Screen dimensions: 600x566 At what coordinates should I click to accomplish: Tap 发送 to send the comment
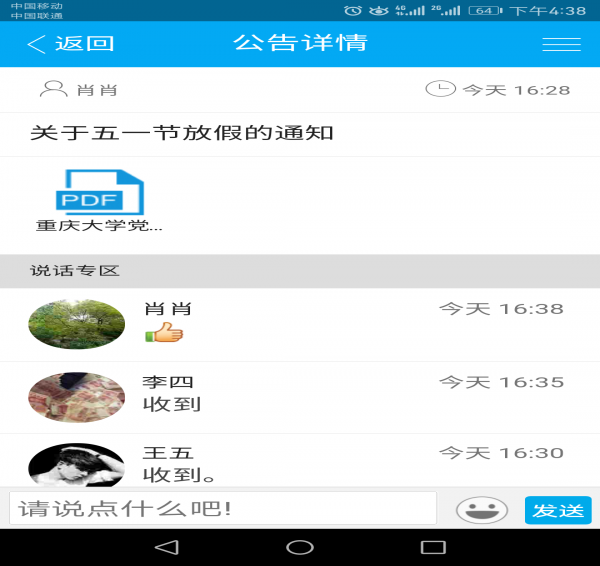tap(557, 509)
